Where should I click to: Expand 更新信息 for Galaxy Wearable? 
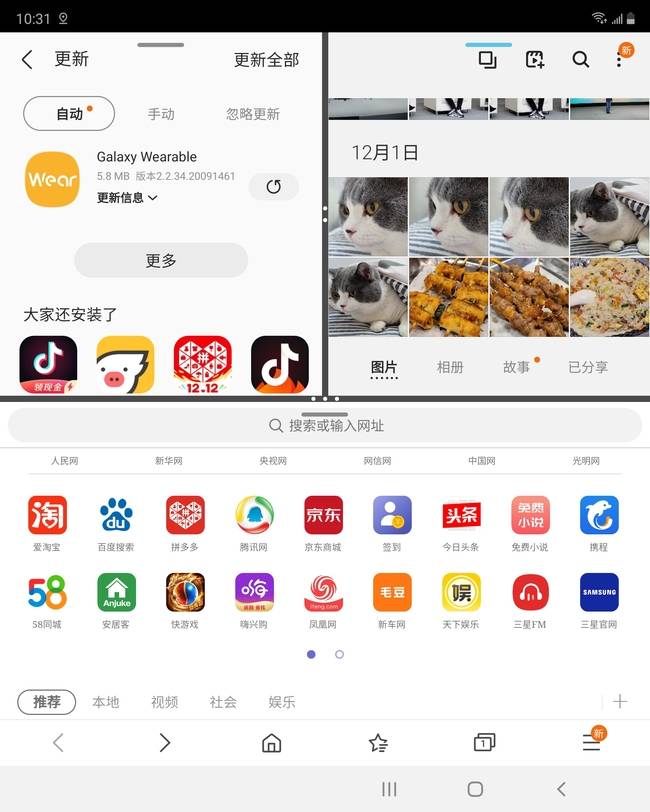(x=127, y=198)
